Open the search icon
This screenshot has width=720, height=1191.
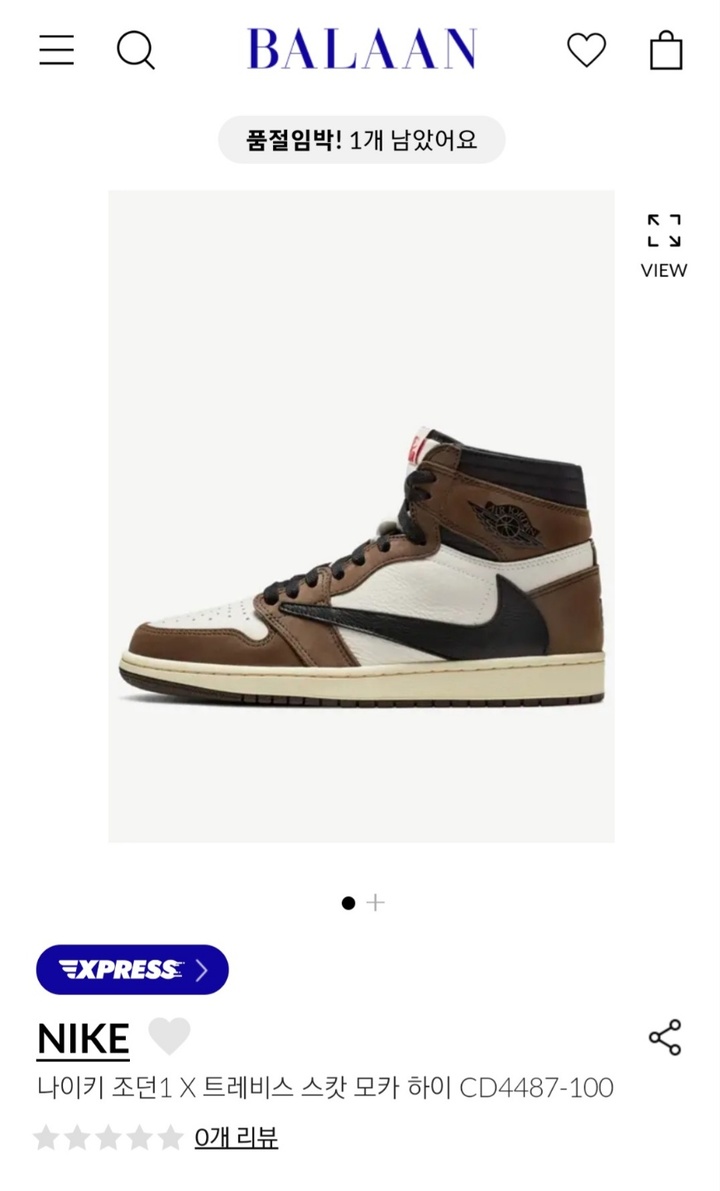pos(135,49)
